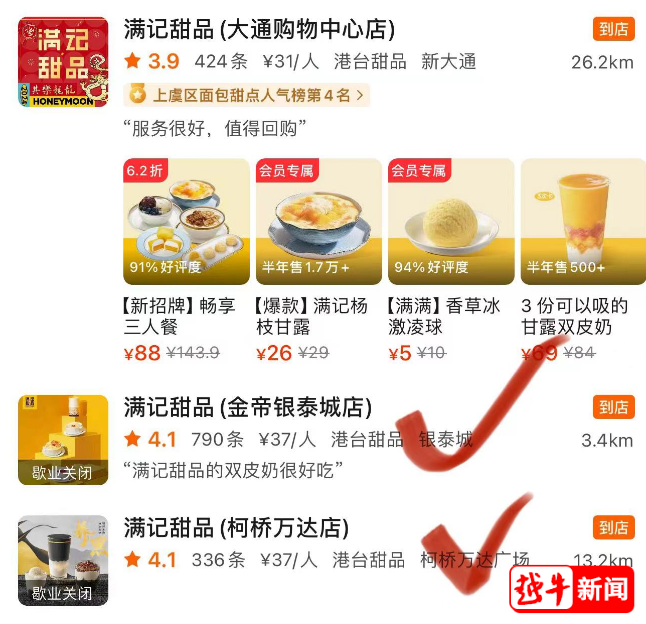Viewport: 646px width, 624px height.
Task: Open the 上虞区面包甜点人气榜 ranking link
Action: click(246, 95)
